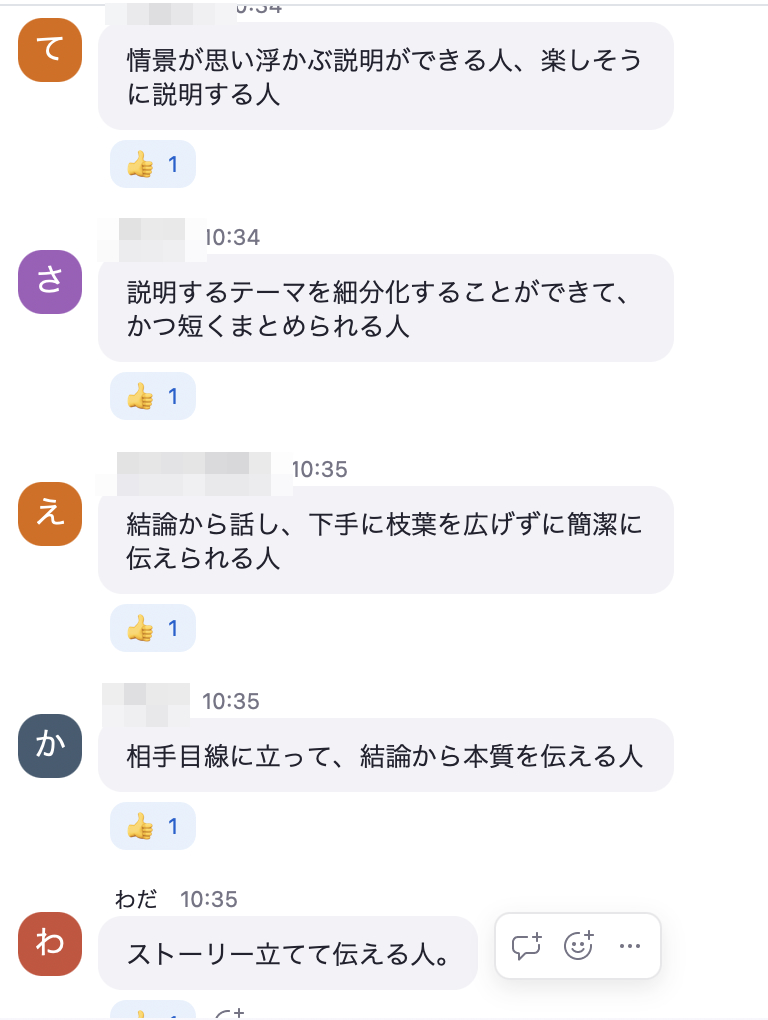Tap thumbs-up reaction under 説明するテーマ message

coord(152,397)
